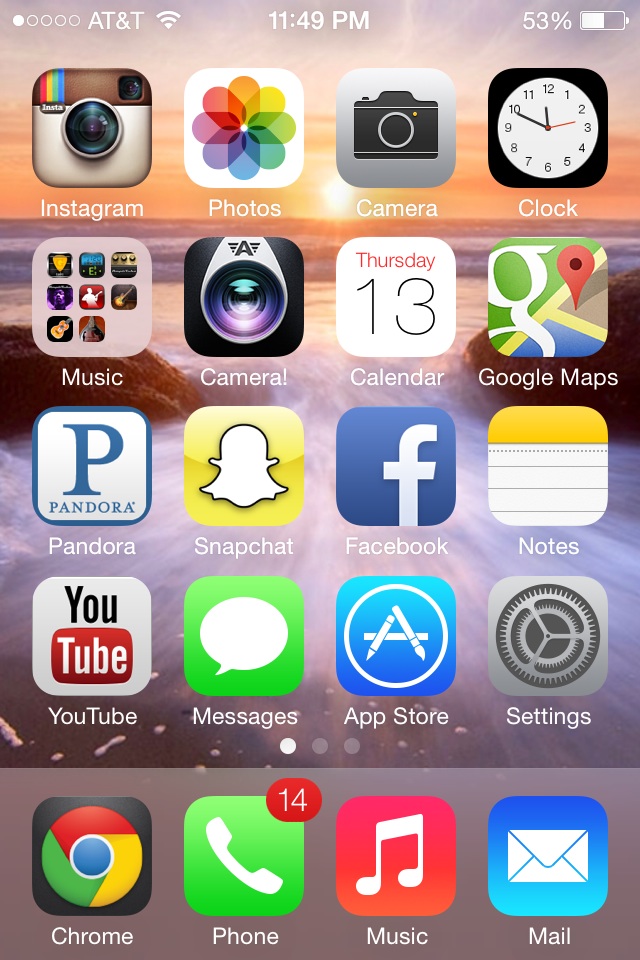Open the Pandora app
Viewport: 640px width, 960px height.
92,466
